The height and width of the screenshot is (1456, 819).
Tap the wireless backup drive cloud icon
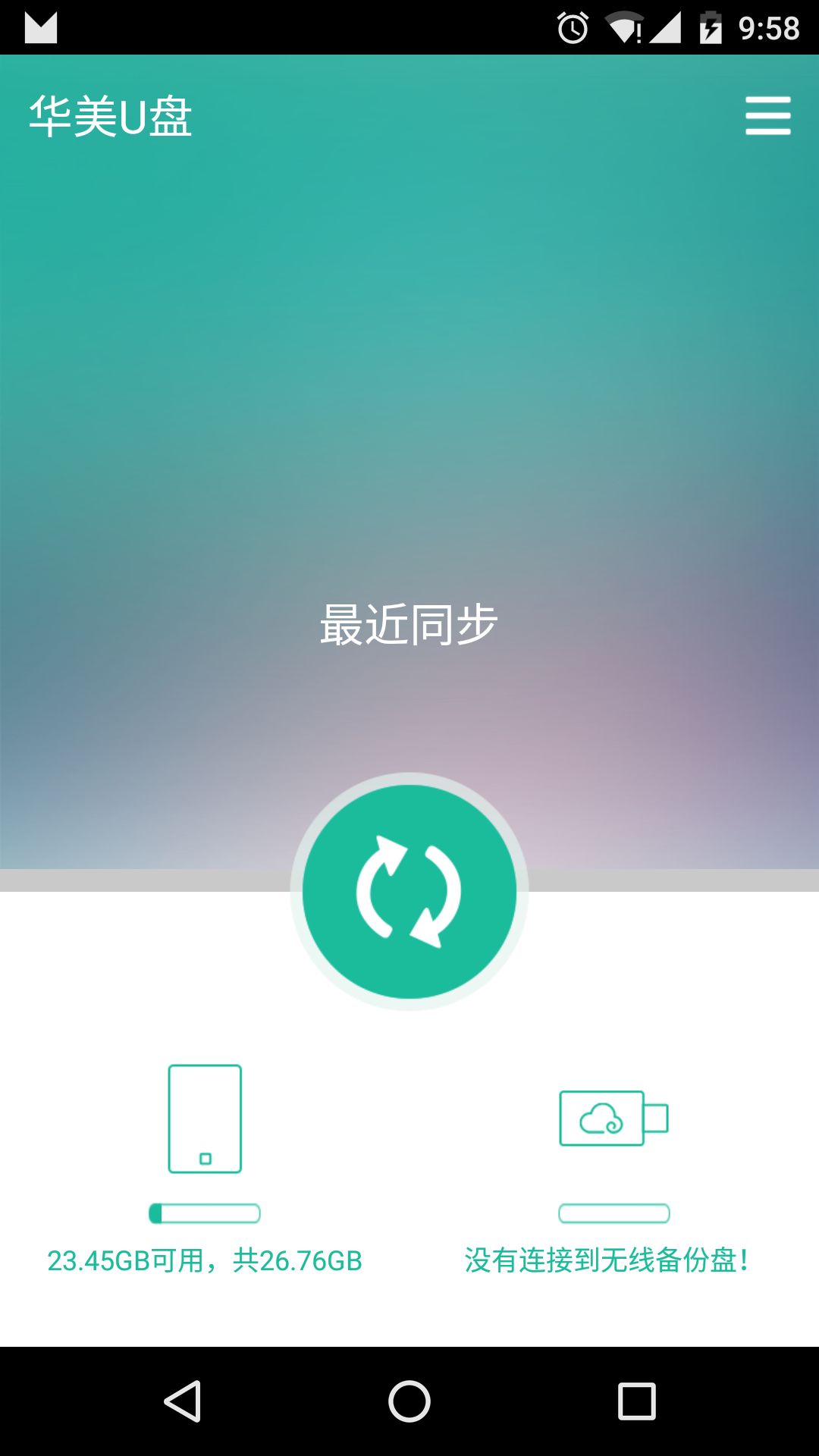coord(613,1119)
